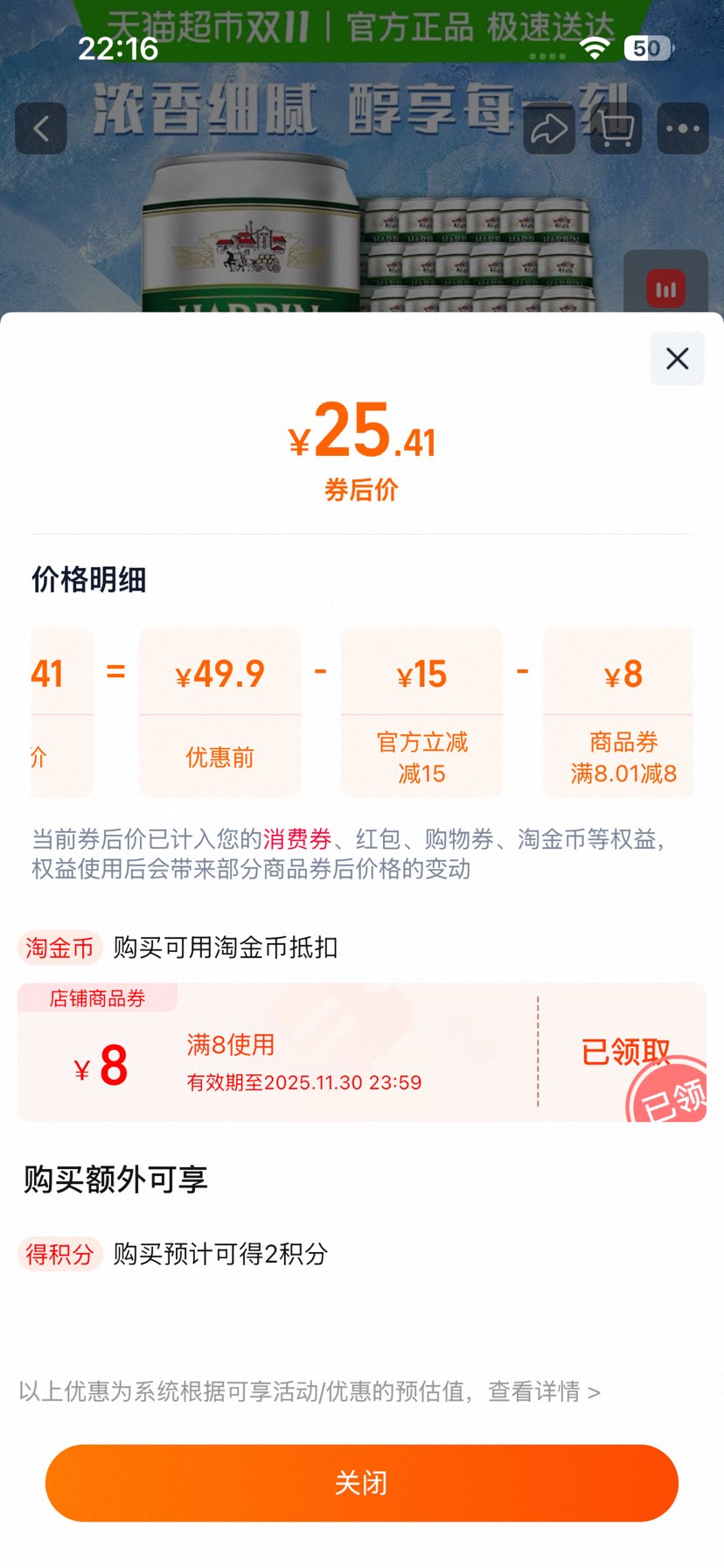Dismiss the popup with the X icon

(x=676, y=359)
